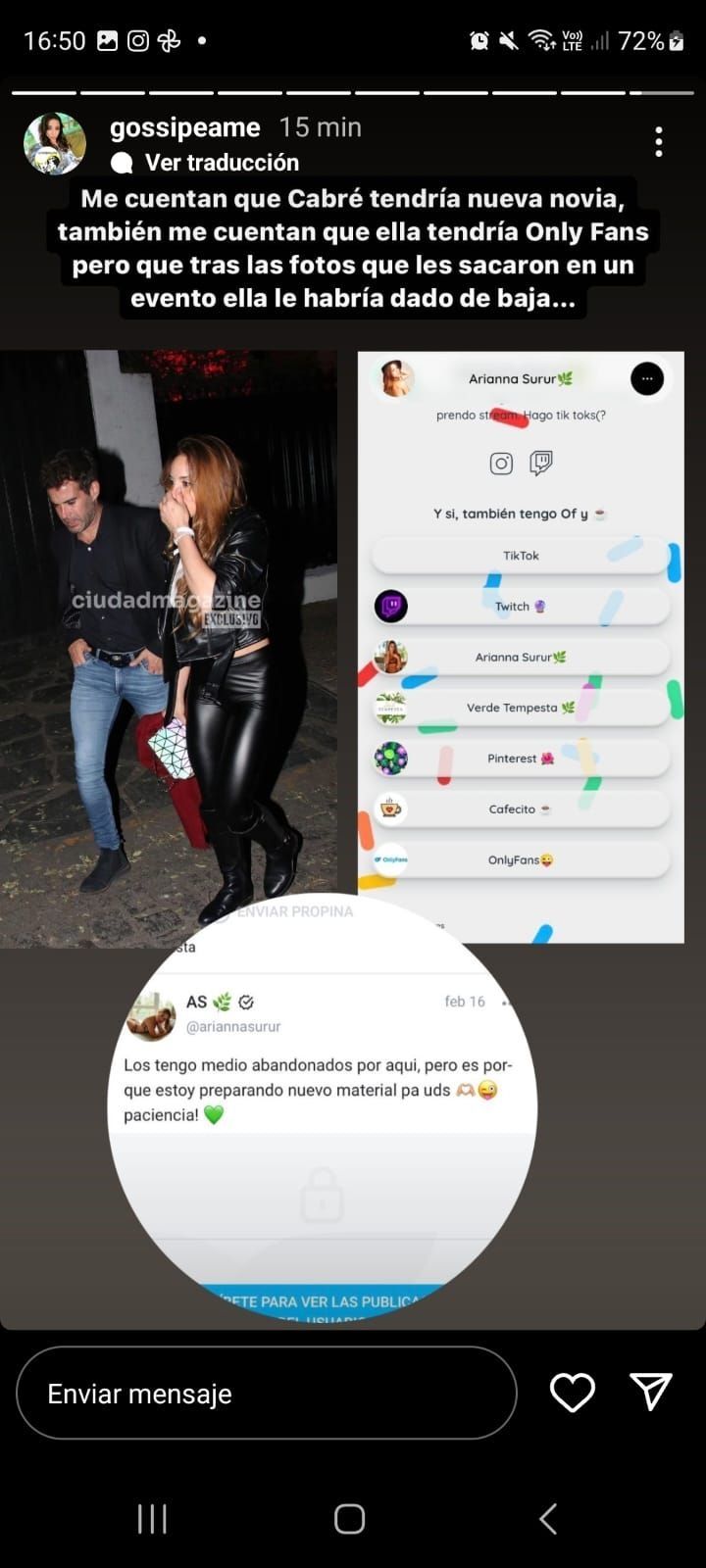Go back using system back button

[548, 1519]
